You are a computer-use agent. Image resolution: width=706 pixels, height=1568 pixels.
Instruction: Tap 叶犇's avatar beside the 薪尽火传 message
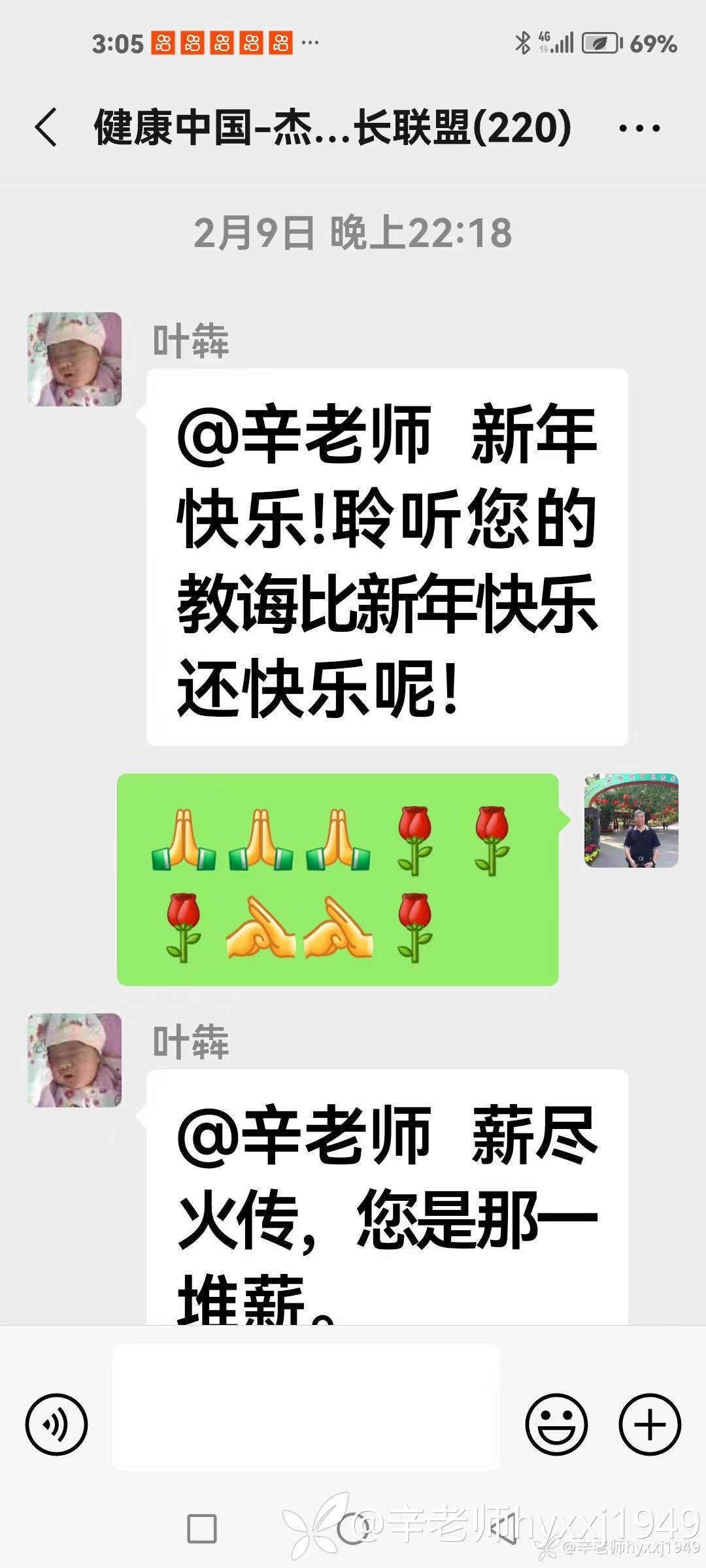pyautogui.click(x=75, y=1060)
